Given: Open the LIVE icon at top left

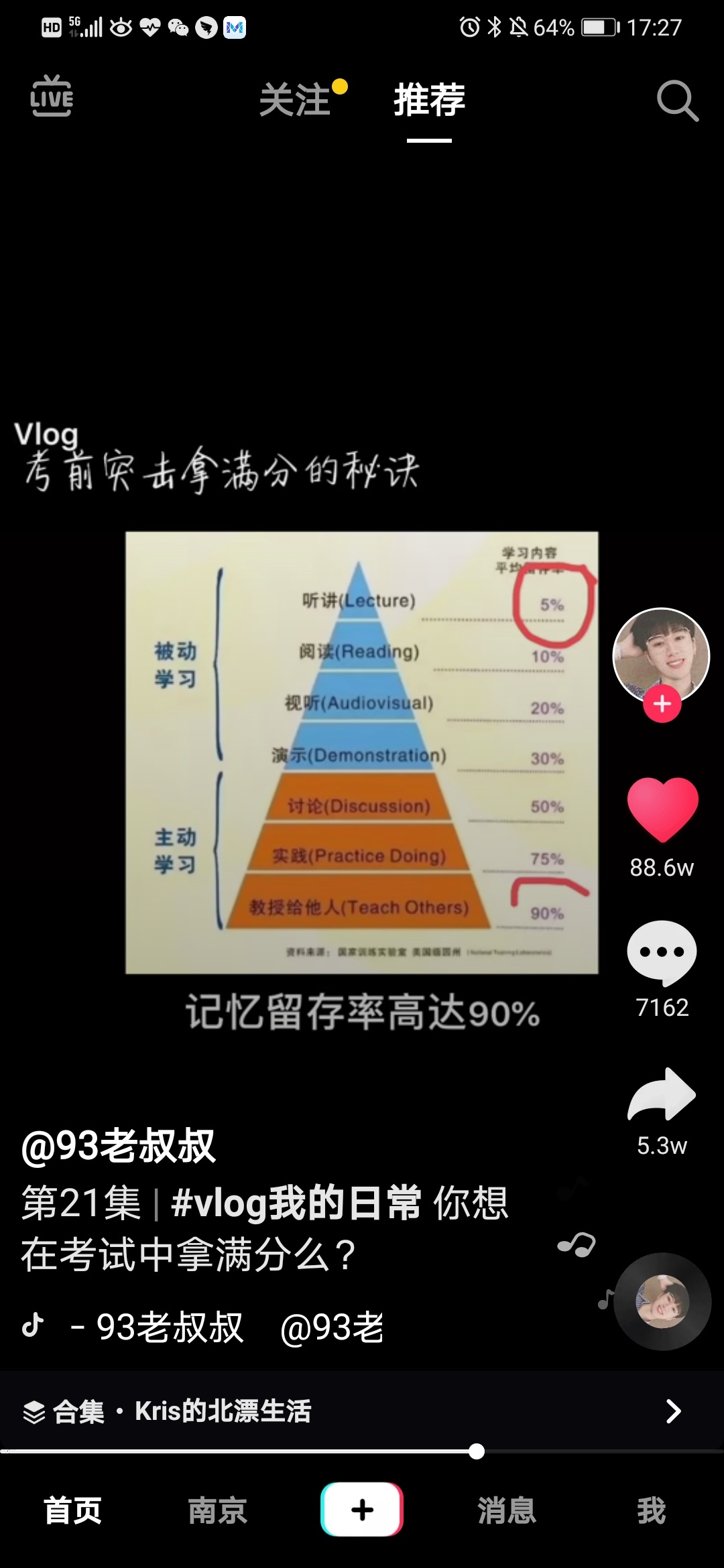Looking at the screenshot, I should click(52, 97).
